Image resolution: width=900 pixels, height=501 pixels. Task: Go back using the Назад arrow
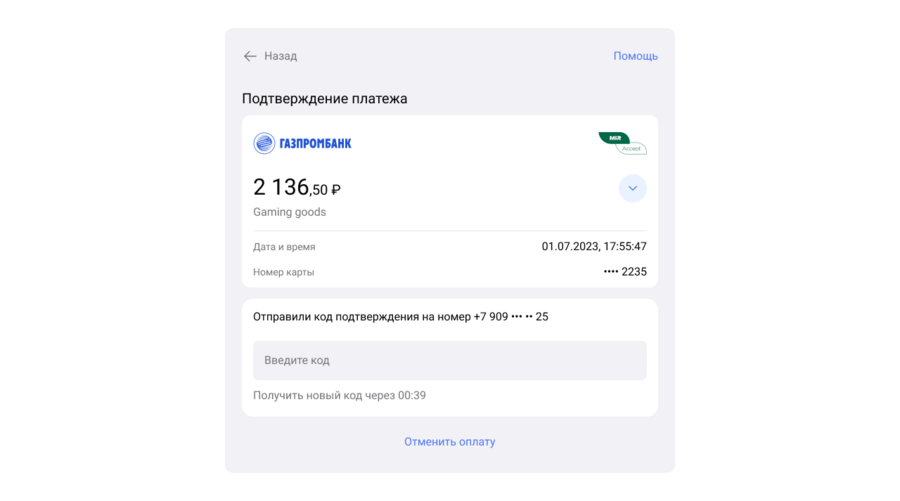[251, 56]
